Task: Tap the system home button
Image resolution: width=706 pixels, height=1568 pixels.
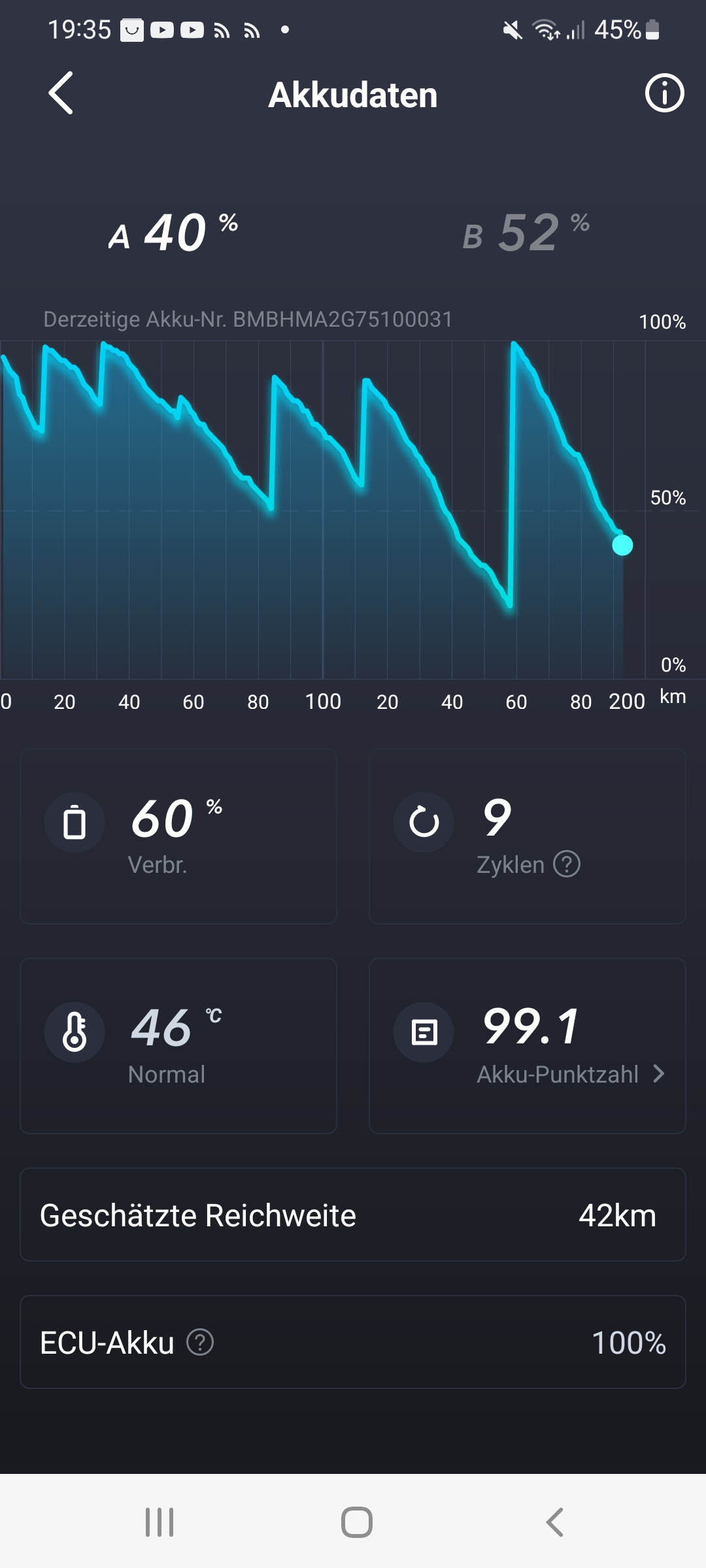Action: click(x=357, y=1522)
